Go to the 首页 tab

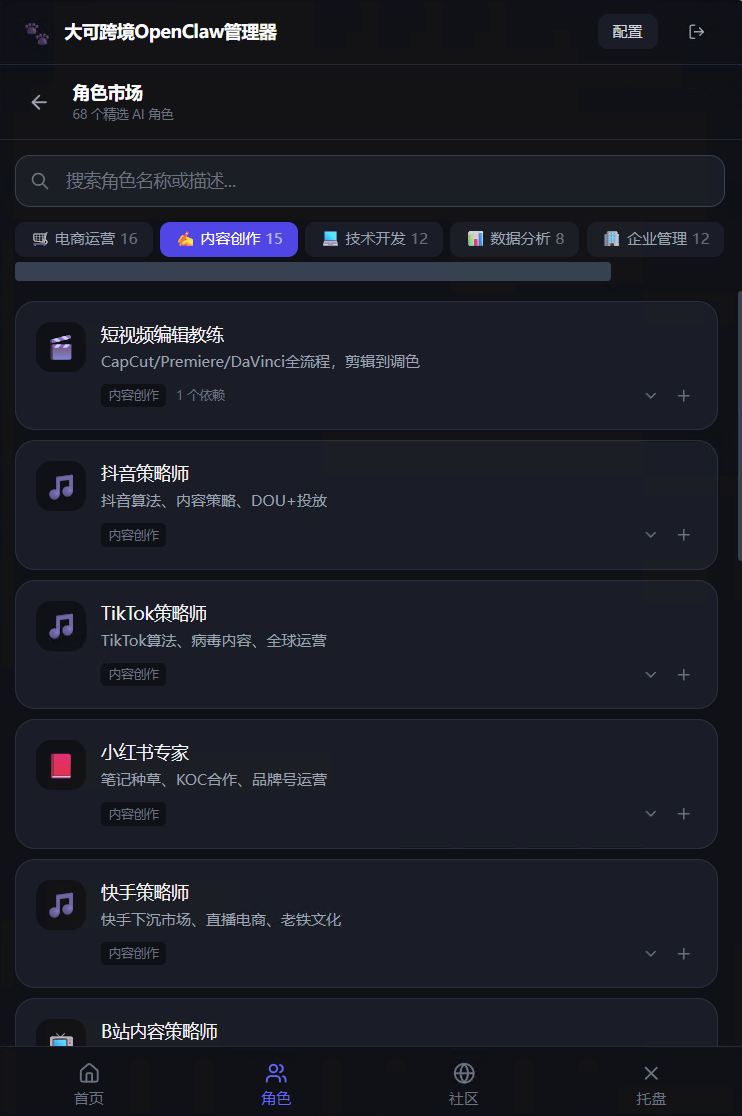coord(89,1083)
